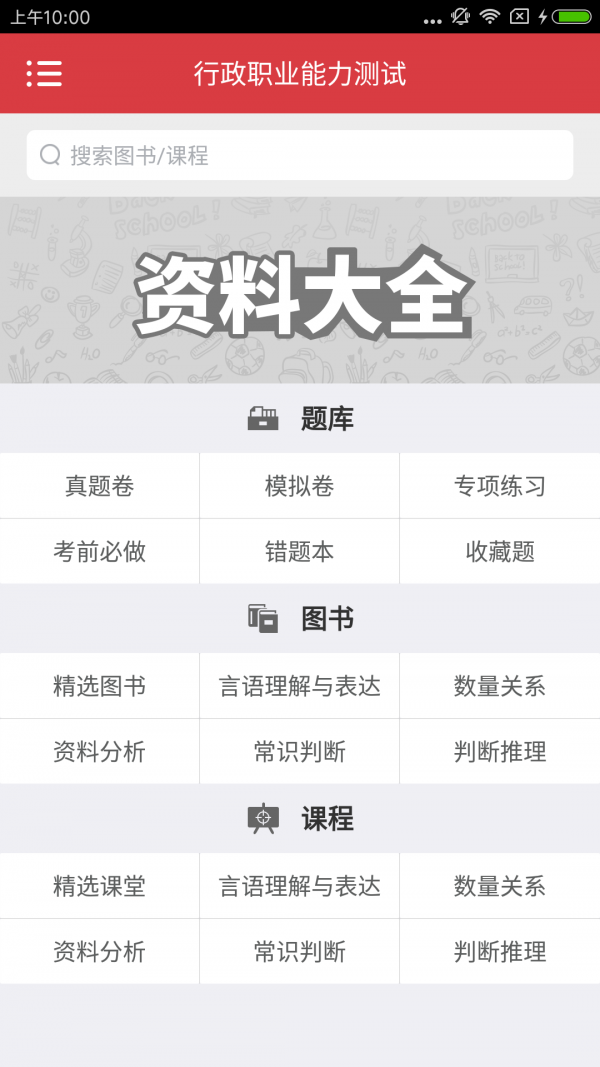
Task: Choose 常识判断 under 课程
Action: (299, 951)
